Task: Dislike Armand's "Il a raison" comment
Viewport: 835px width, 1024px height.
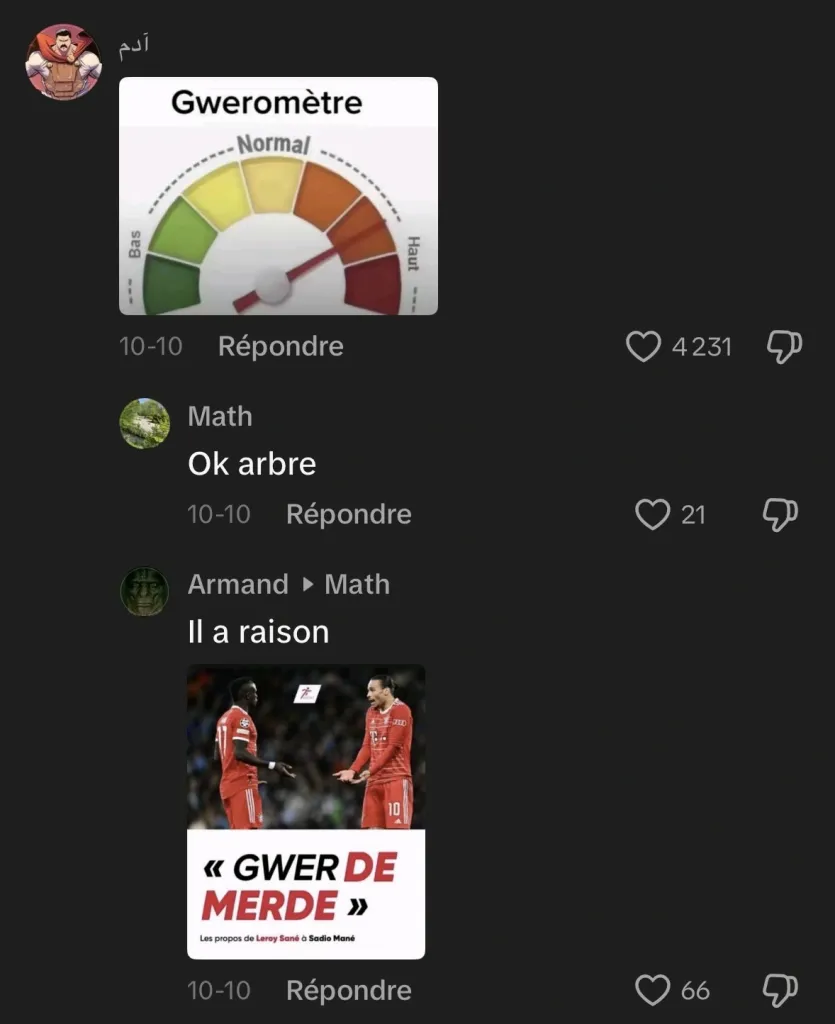Action: pyautogui.click(x=780, y=991)
